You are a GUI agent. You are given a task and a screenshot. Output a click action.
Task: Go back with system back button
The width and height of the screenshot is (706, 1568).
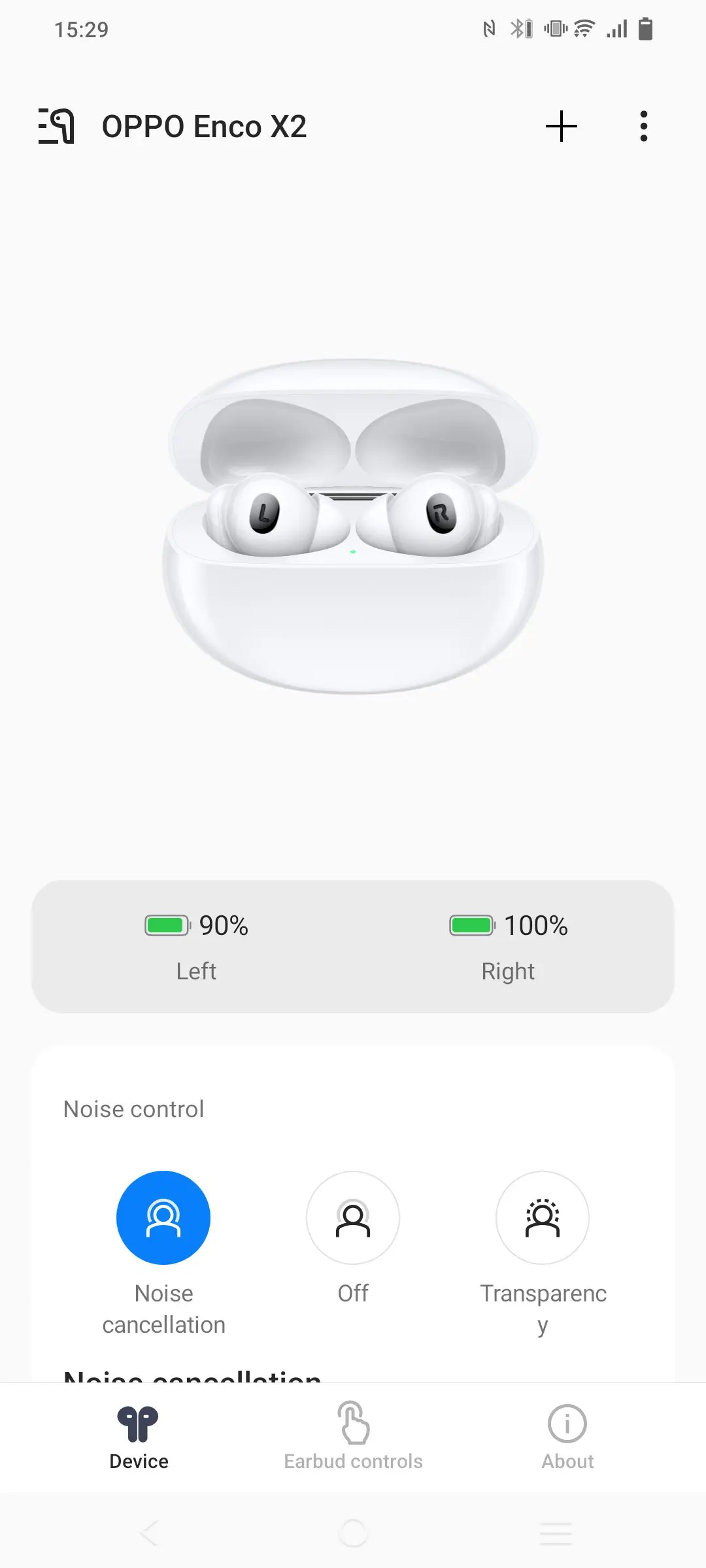pos(150,1533)
